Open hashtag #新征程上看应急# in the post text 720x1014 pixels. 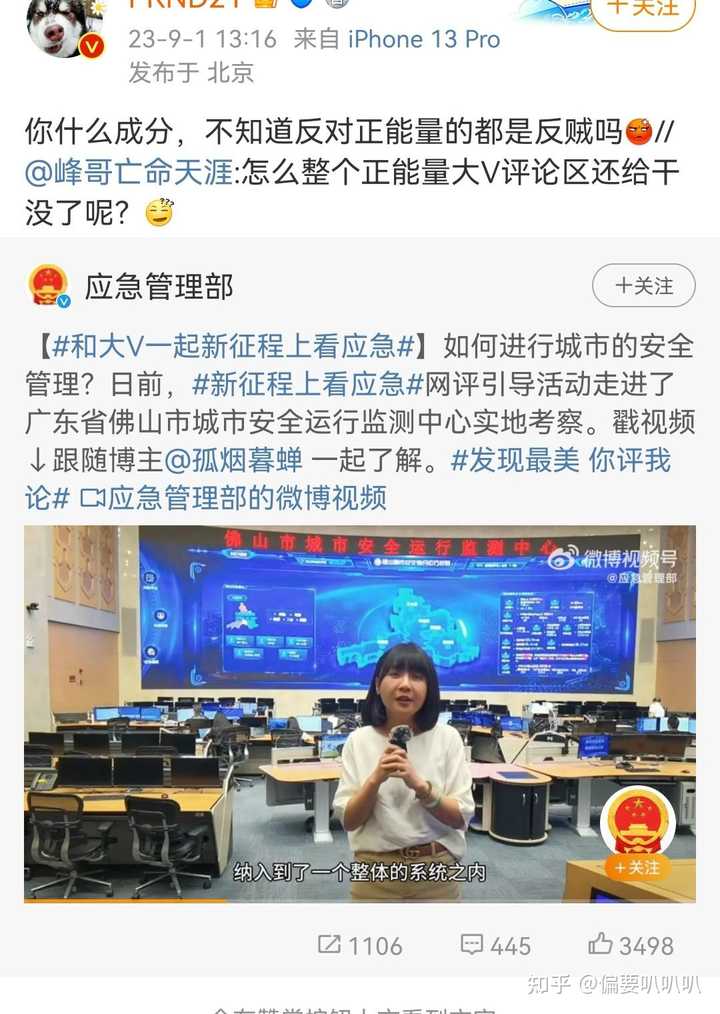[308, 384]
